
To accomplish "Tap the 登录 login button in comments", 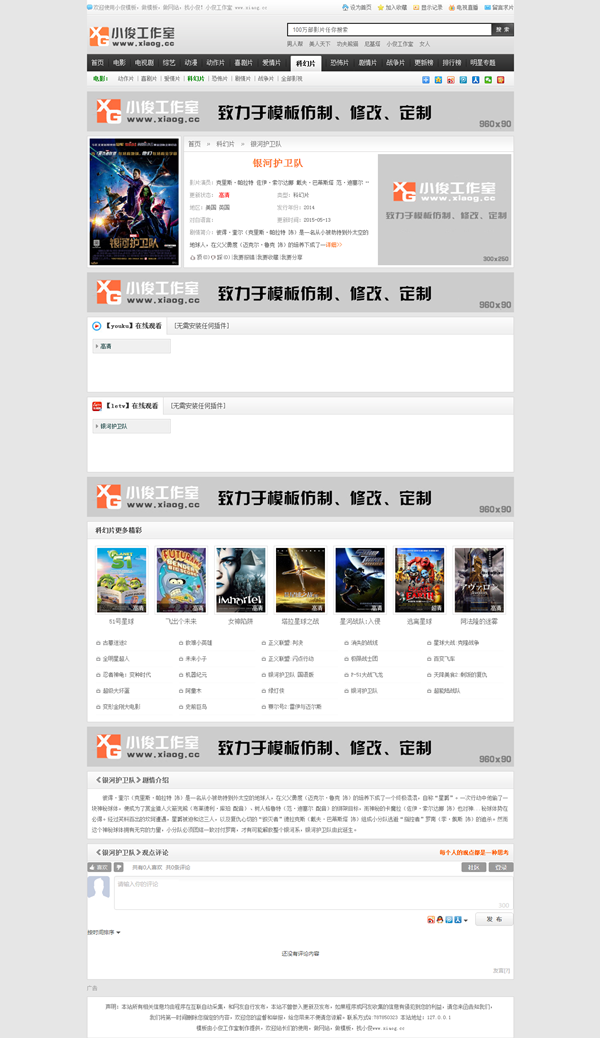I will coord(501,867).
